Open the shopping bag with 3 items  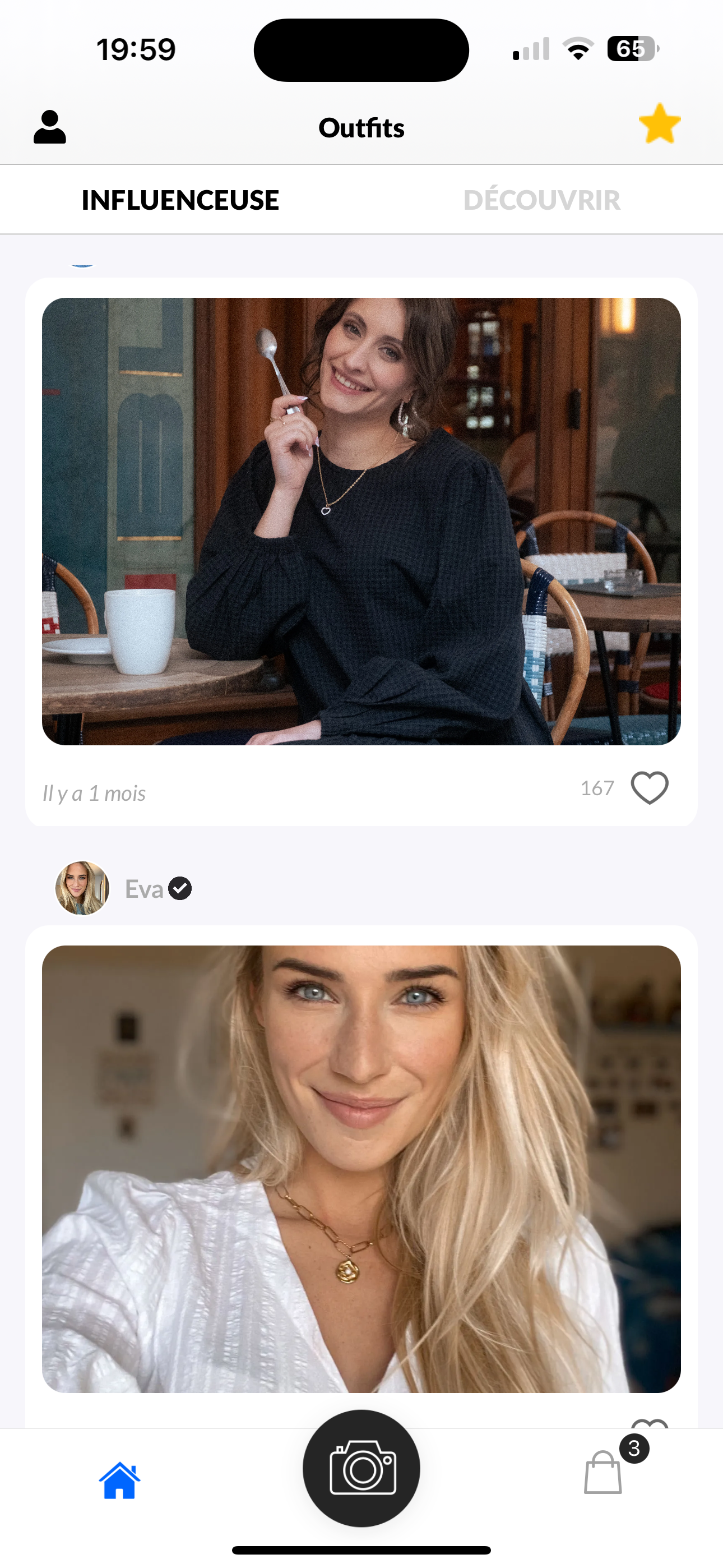[603, 1472]
